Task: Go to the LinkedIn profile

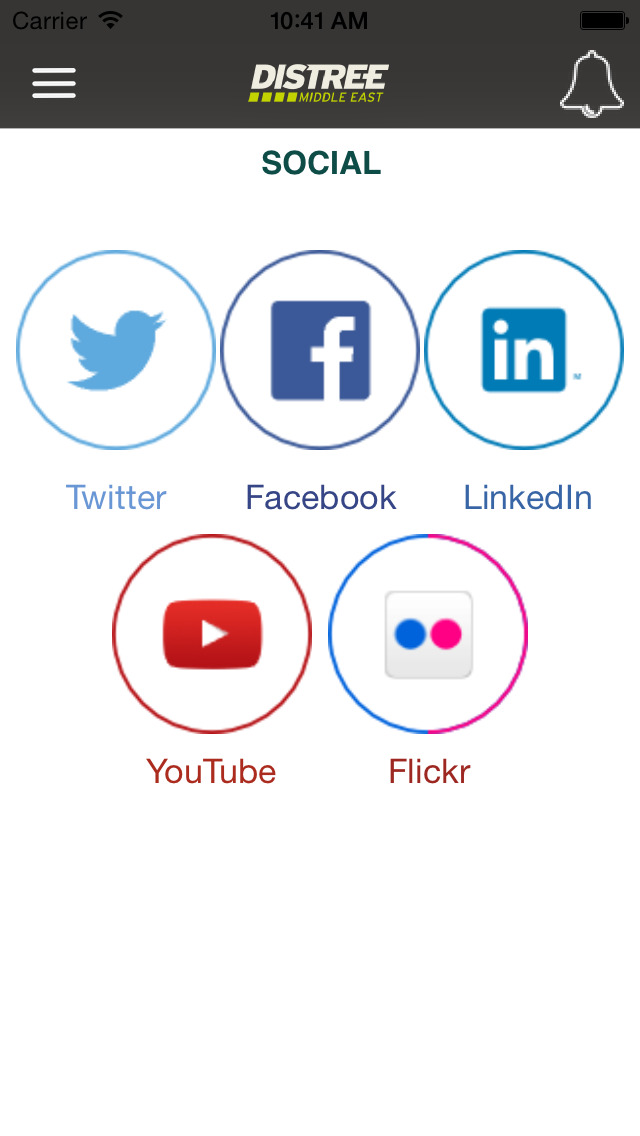Action: pos(523,349)
